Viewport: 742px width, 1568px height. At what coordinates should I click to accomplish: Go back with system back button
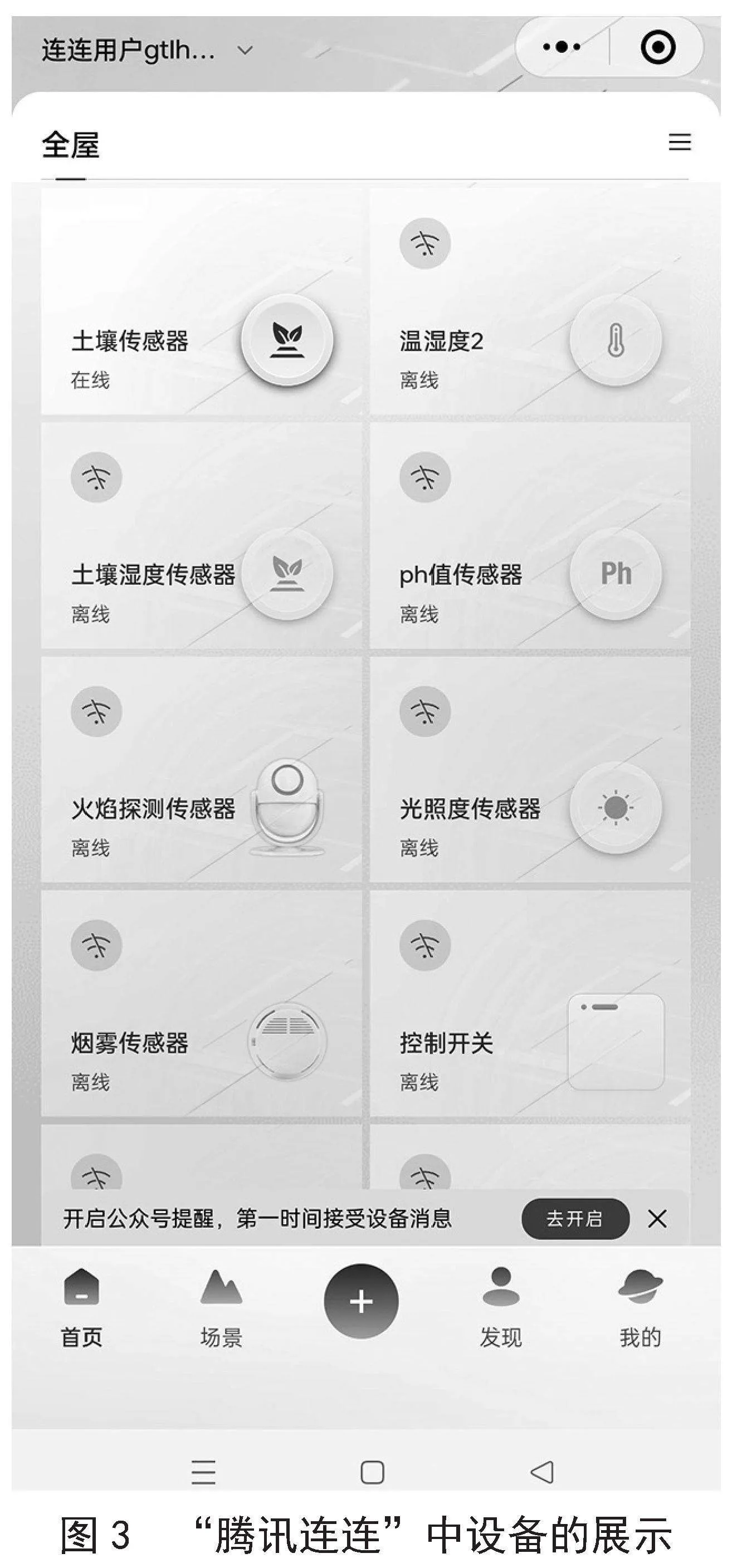(x=541, y=1472)
